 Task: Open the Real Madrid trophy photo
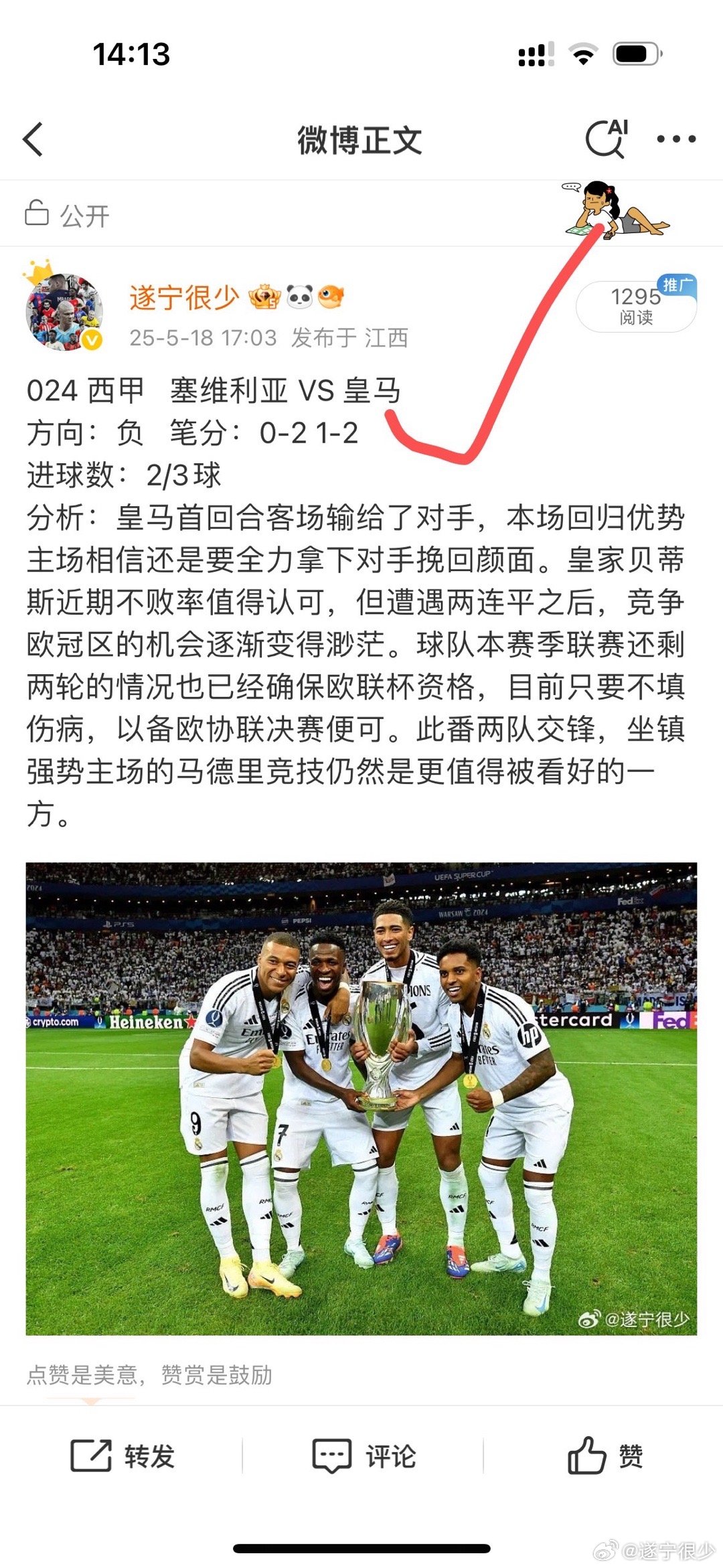click(x=361, y=1098)
